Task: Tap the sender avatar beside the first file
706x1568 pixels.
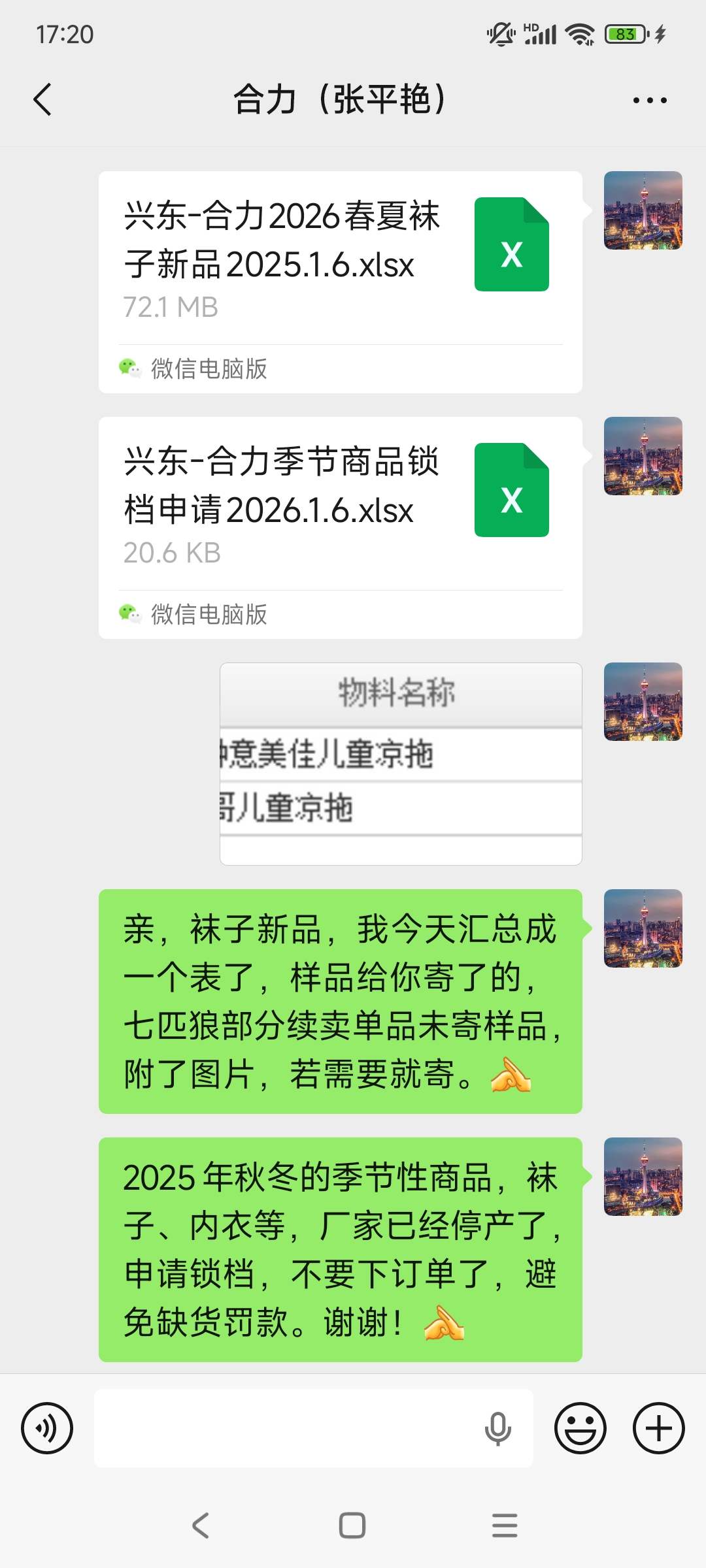Action: 643,210
